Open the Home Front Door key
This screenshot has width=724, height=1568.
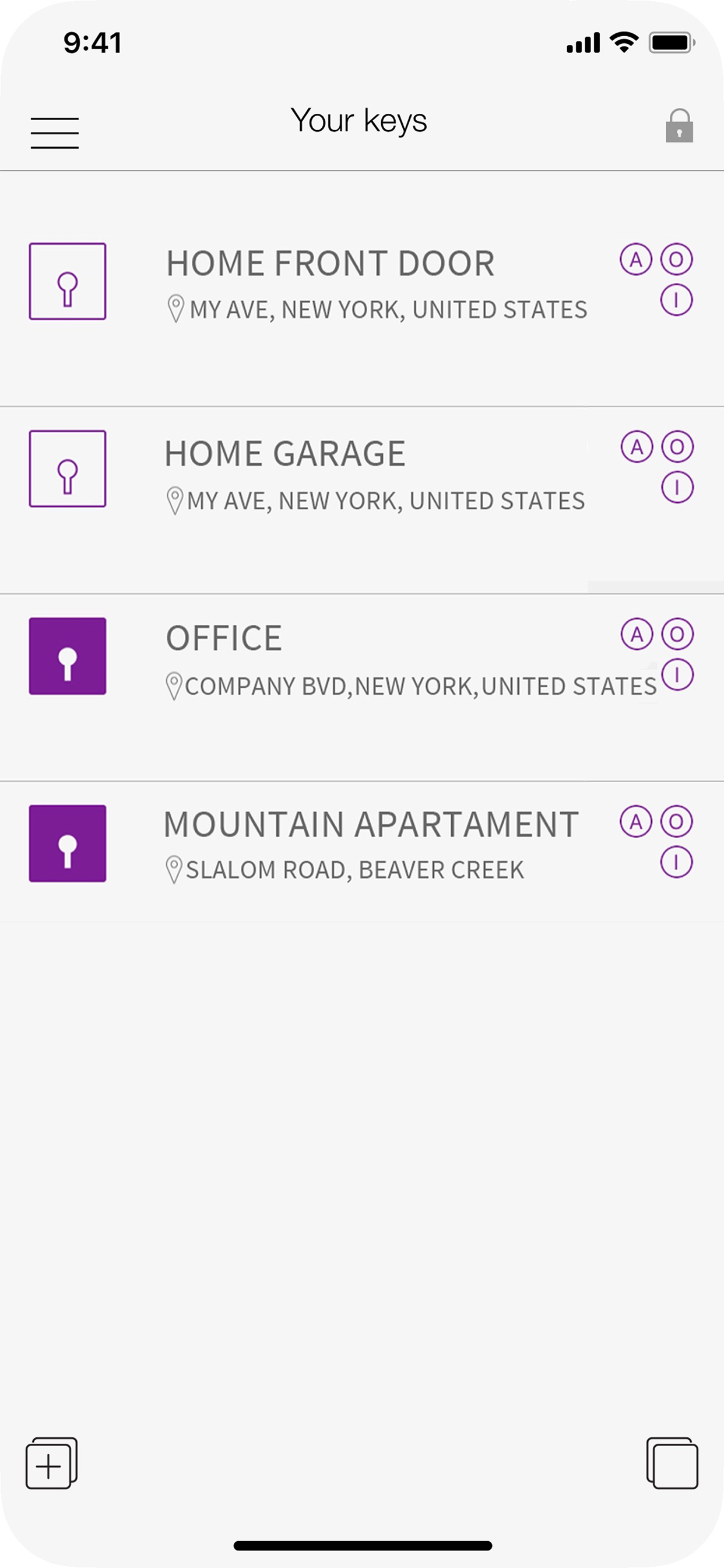[362, 319]
